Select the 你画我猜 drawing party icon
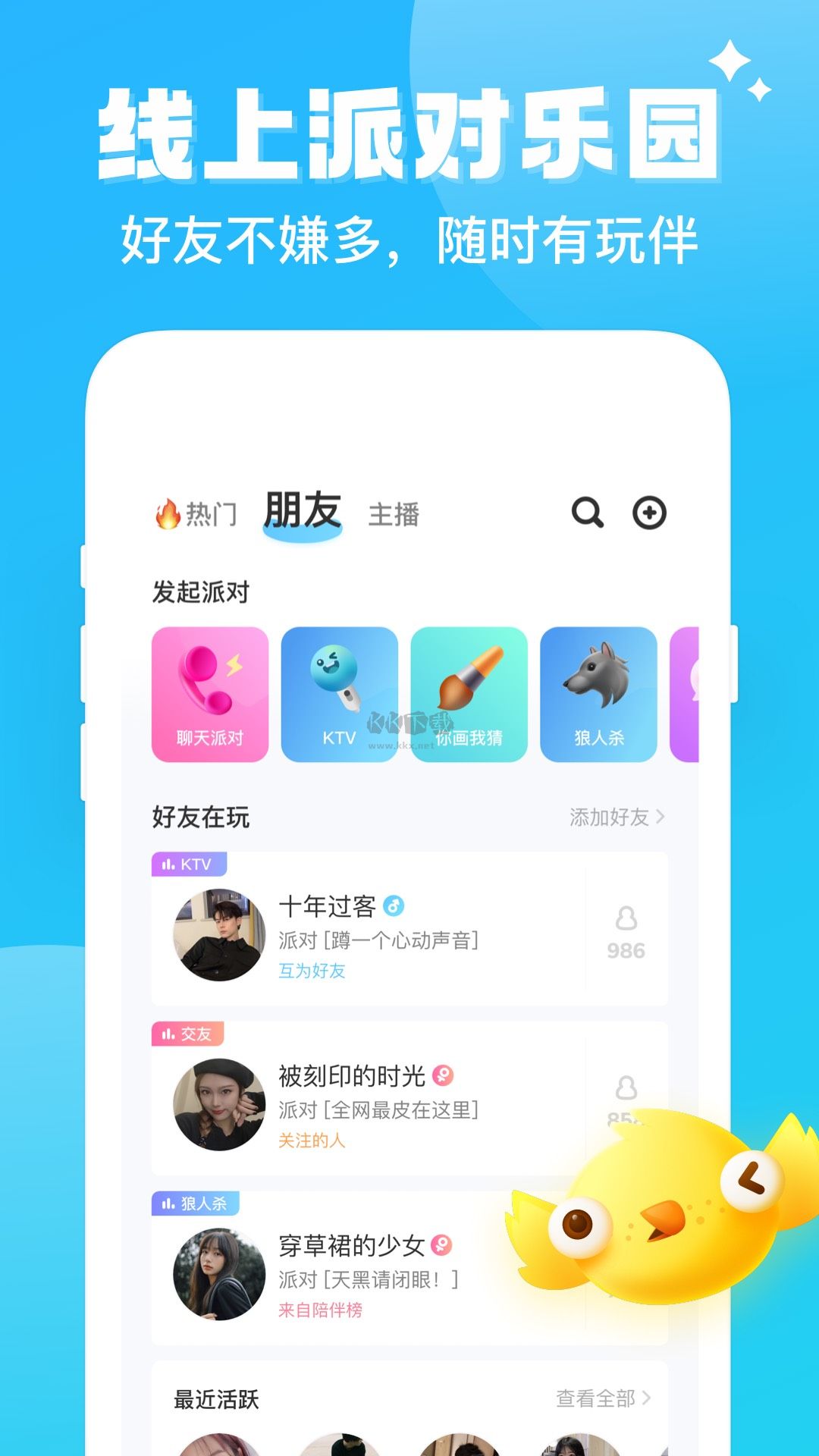Viewport: 819px width, 1456px height. [x=470, y=695]
